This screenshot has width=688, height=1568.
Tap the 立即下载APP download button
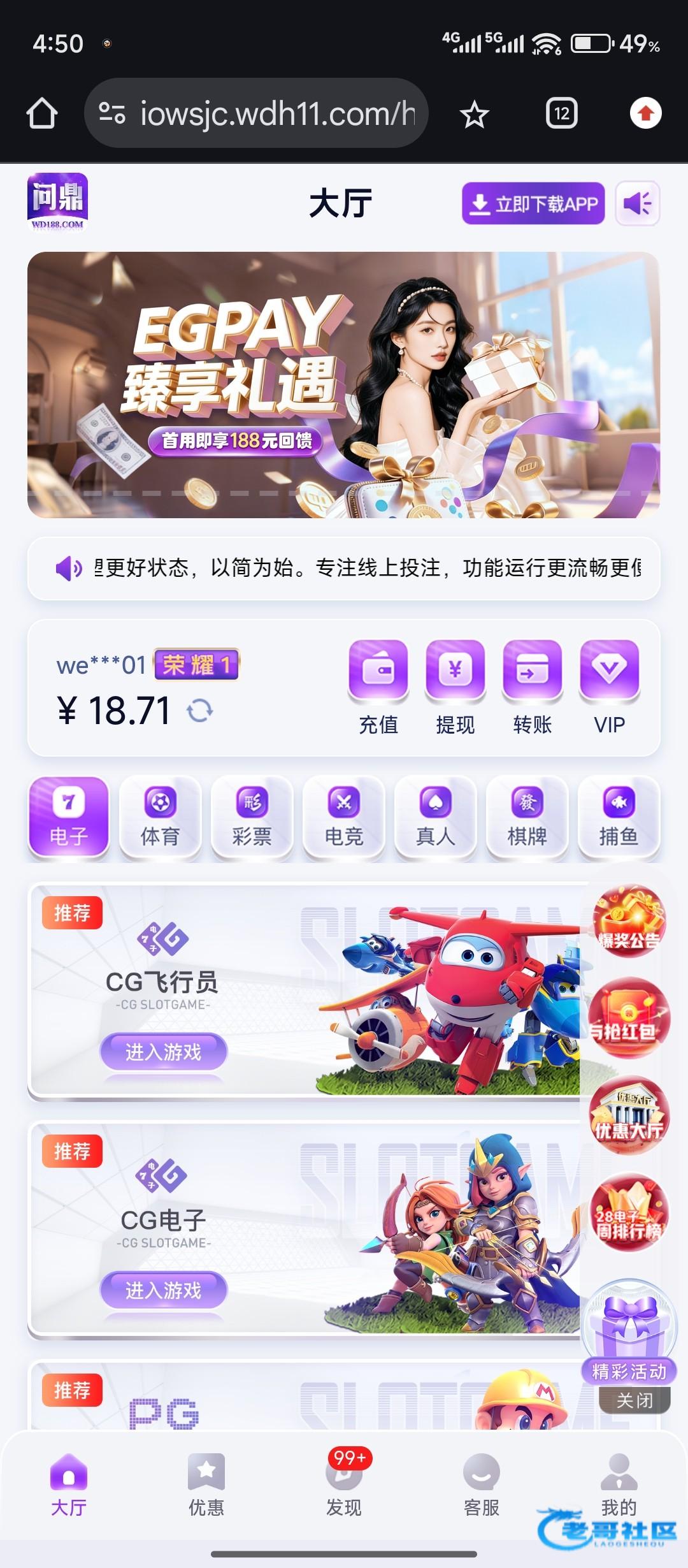pyautogui.click(x=533, y=203)
